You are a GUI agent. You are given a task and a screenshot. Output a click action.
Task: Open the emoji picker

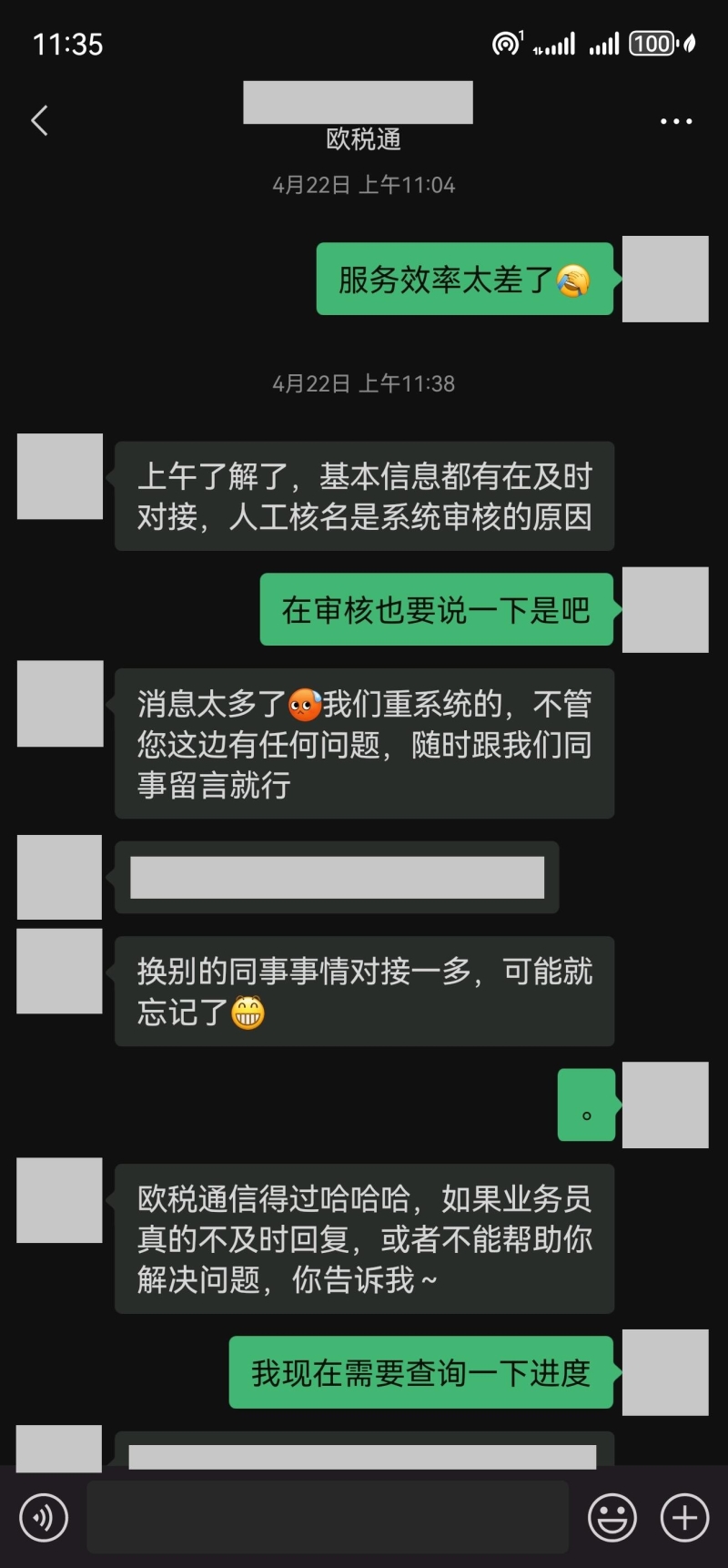coord(612,1517)
